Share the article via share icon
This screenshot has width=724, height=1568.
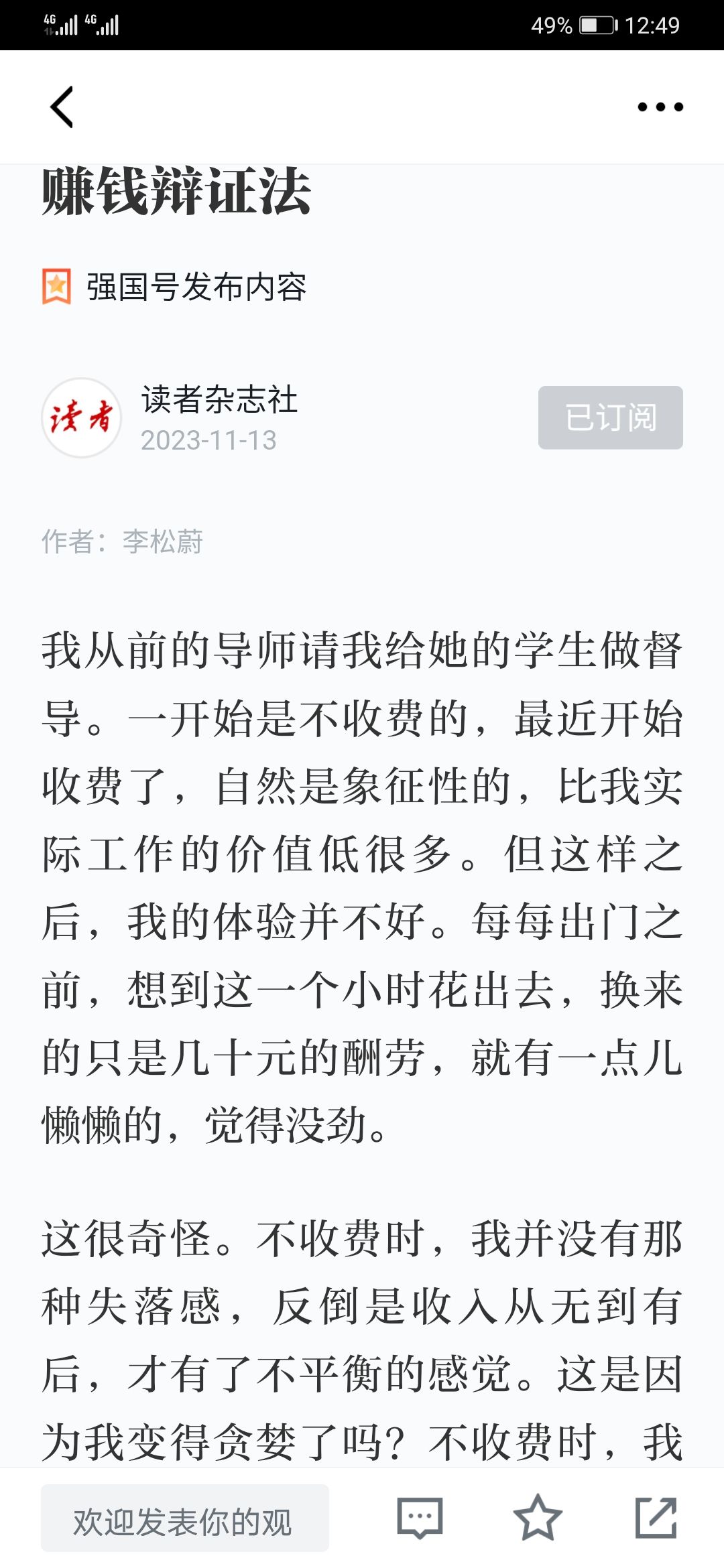656,1518
